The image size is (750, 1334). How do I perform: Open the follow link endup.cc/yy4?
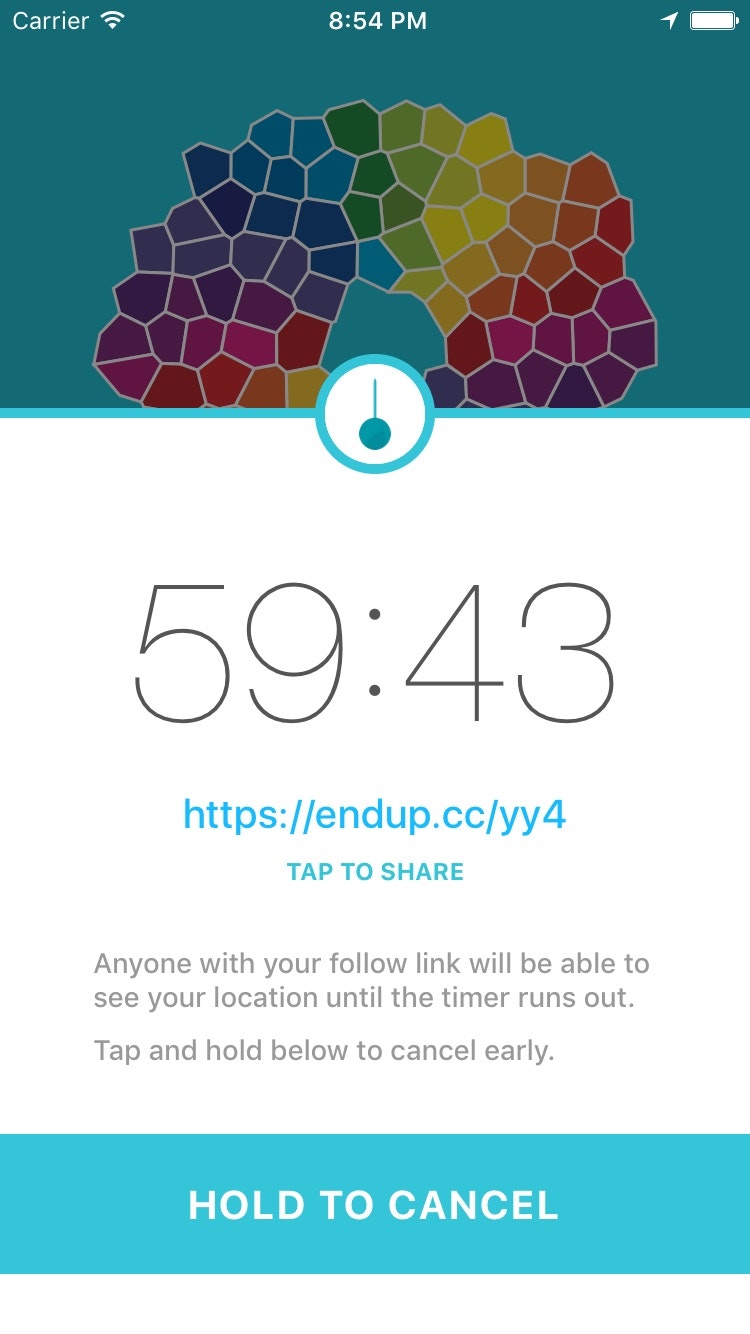pos(375,816)
